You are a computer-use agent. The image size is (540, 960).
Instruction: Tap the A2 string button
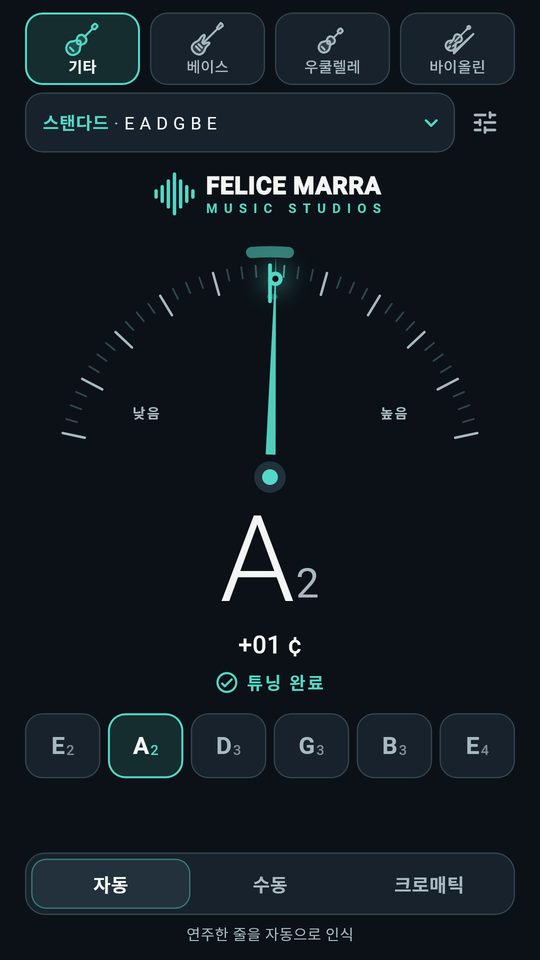146,746
